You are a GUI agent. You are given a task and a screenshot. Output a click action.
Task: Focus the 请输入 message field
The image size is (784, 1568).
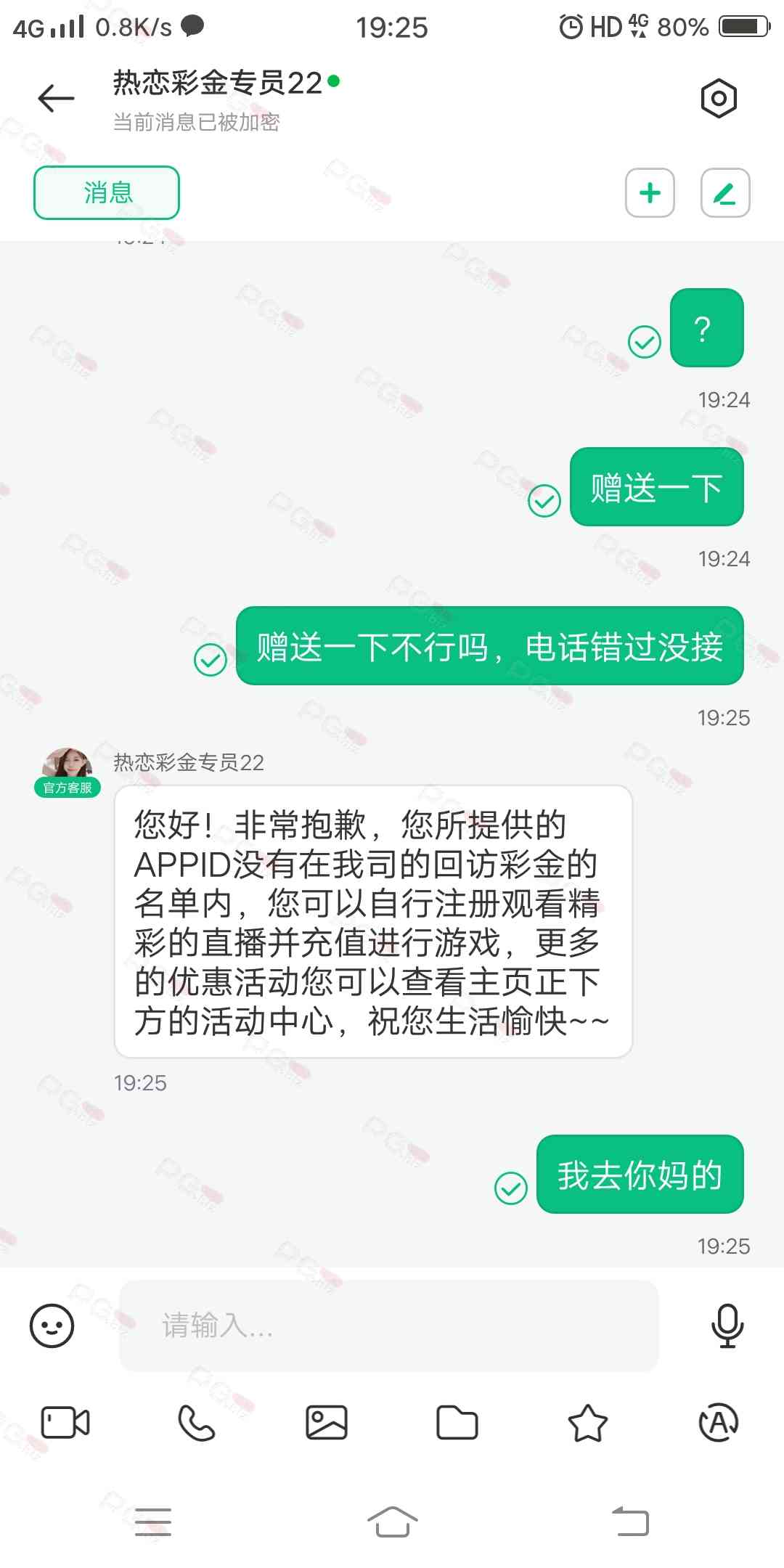point(388,1326)
